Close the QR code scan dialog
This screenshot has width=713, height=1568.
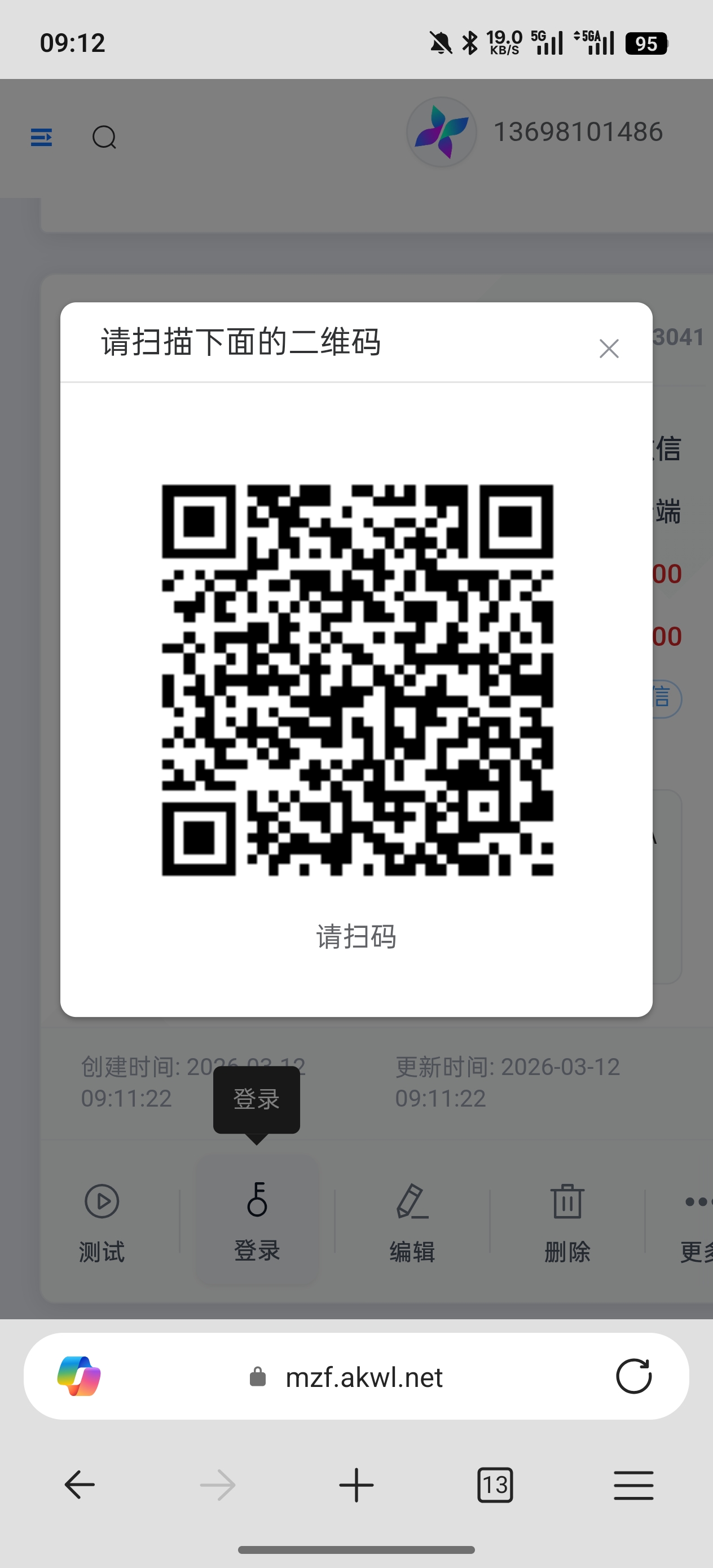[609, 349]
